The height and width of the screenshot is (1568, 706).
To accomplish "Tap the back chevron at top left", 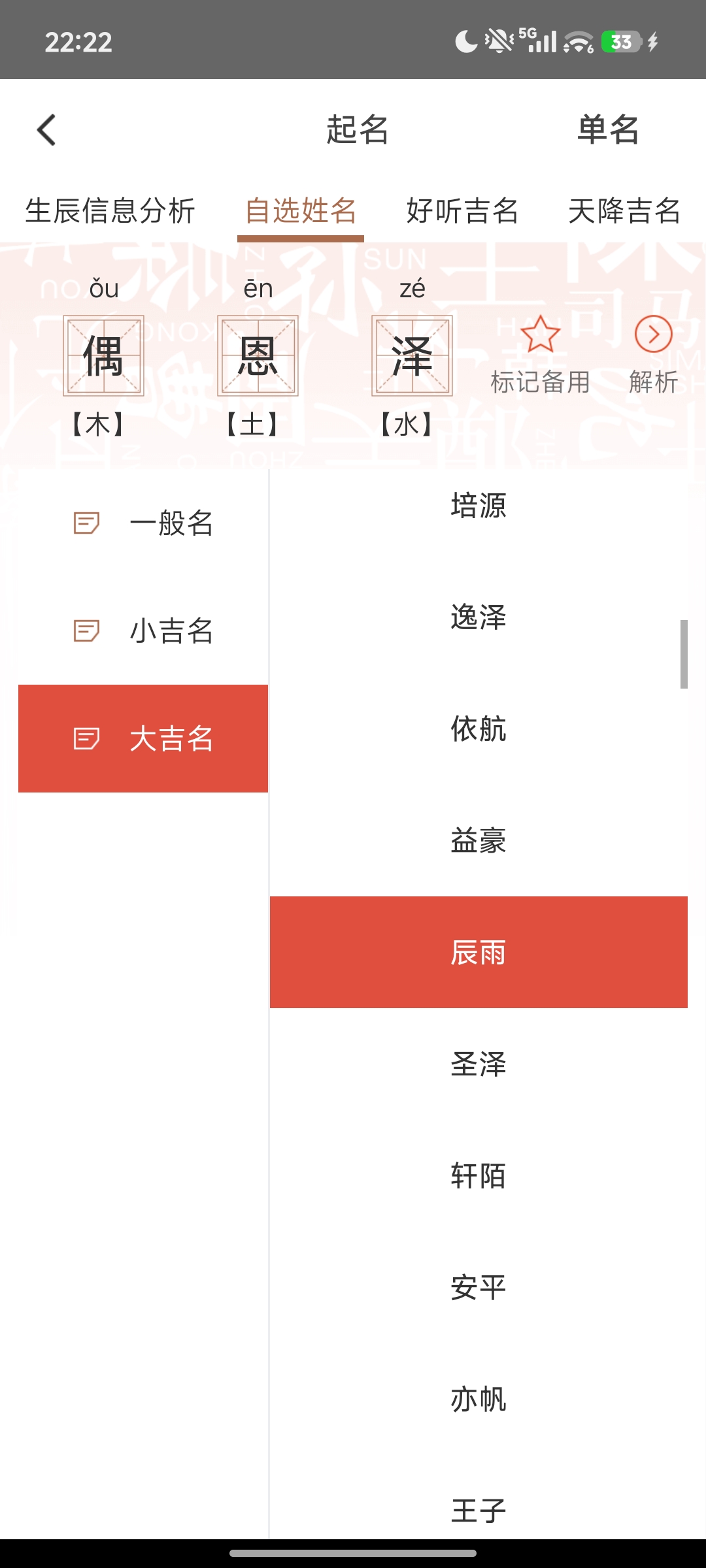I will pos(45,130).
